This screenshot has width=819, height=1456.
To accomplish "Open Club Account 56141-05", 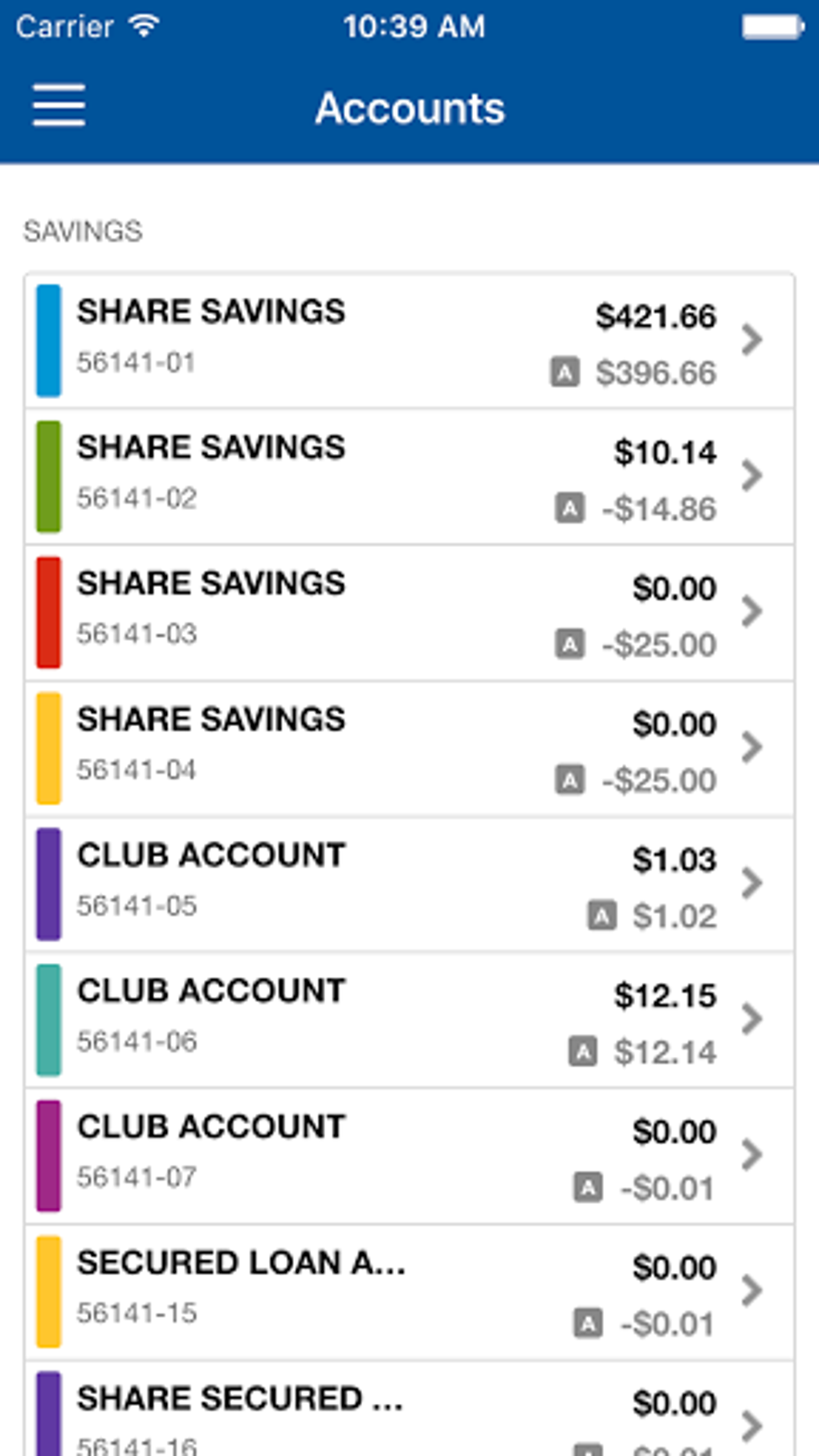I will pos(409,884).
